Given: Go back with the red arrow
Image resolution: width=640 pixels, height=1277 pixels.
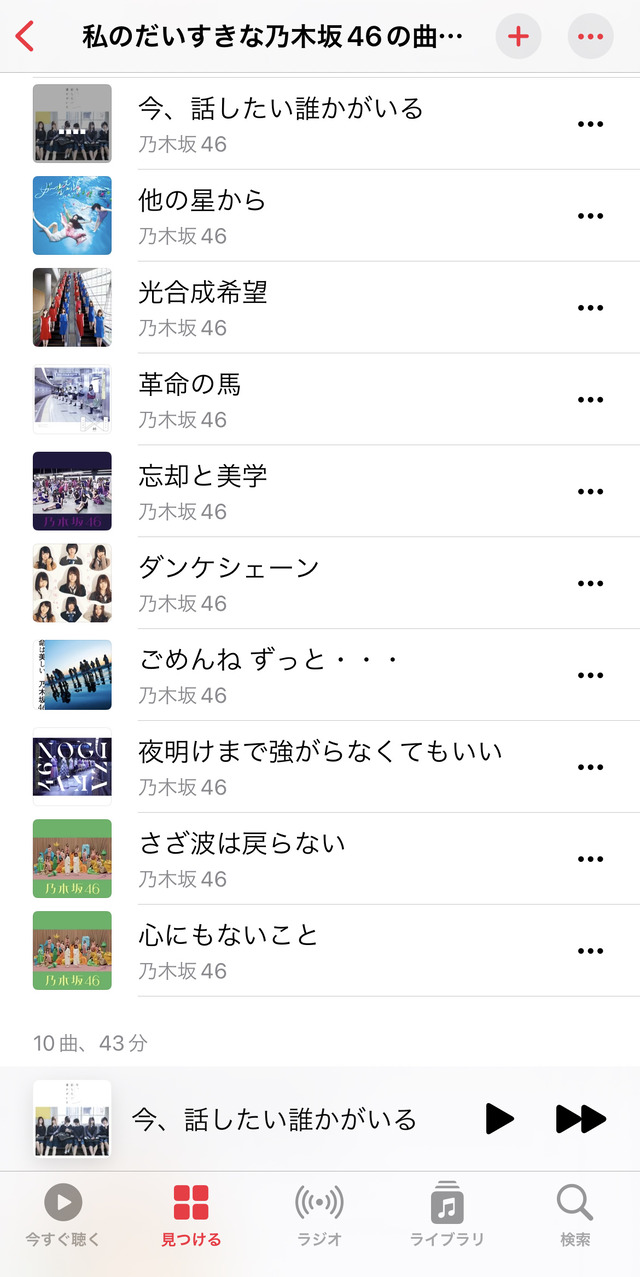Looking at the screenshot, I should pos(25,37).
